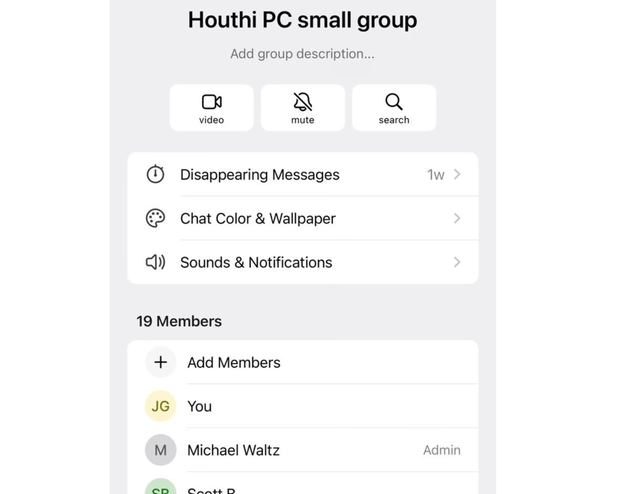Start a group video call
This screenshot has height=494, width=620.
[211, 107]
